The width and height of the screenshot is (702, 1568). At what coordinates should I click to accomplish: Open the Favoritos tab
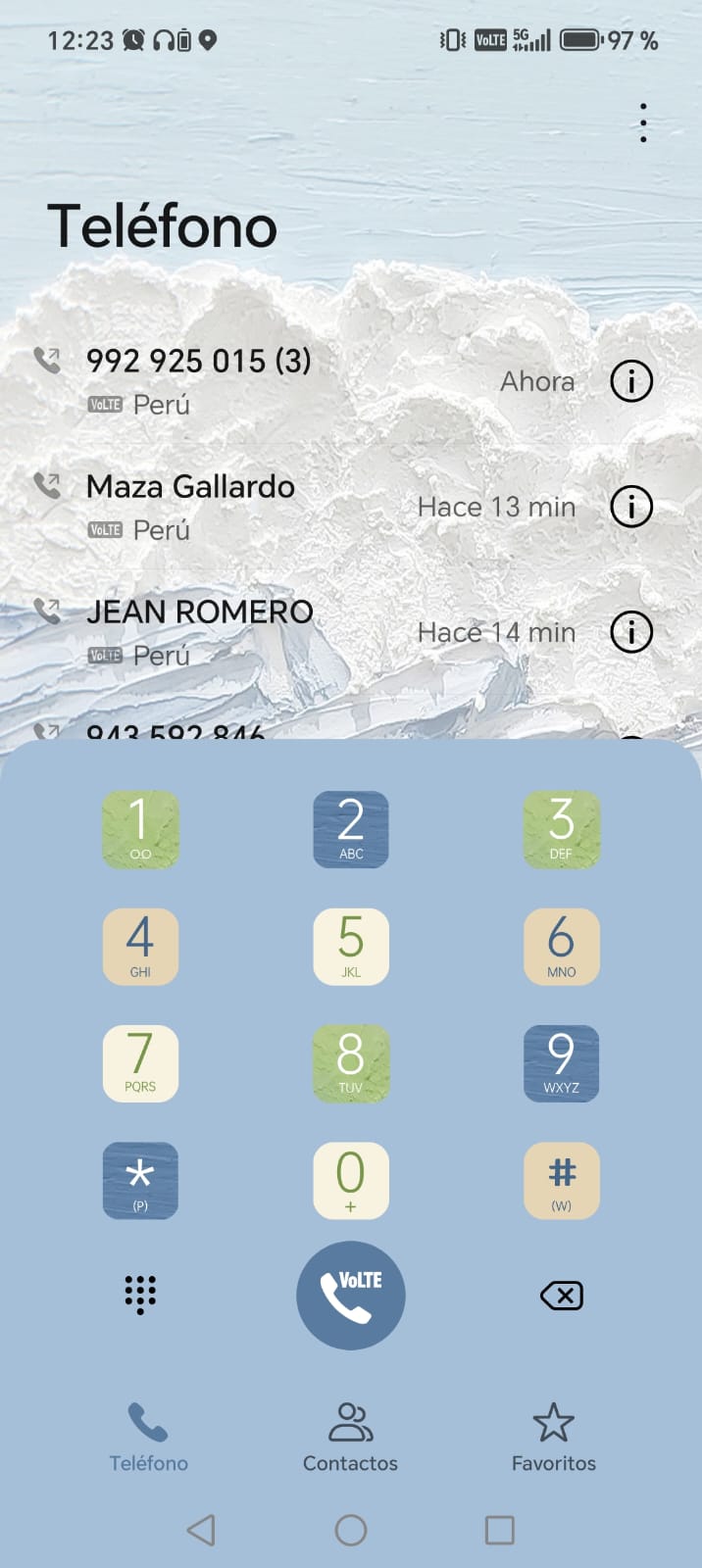(554, 1438)
